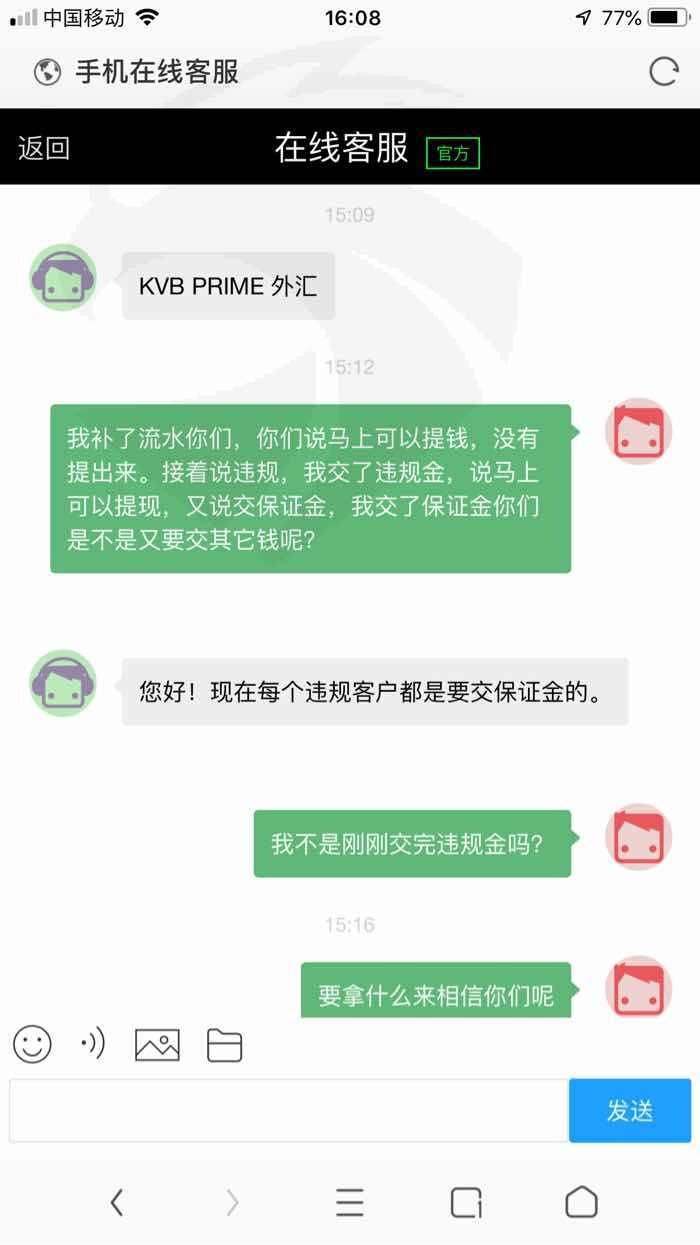Attach a picture with the image icon
This screenshot has height=1245, width=700.
pyautogui.click(x=157, y=1044)
